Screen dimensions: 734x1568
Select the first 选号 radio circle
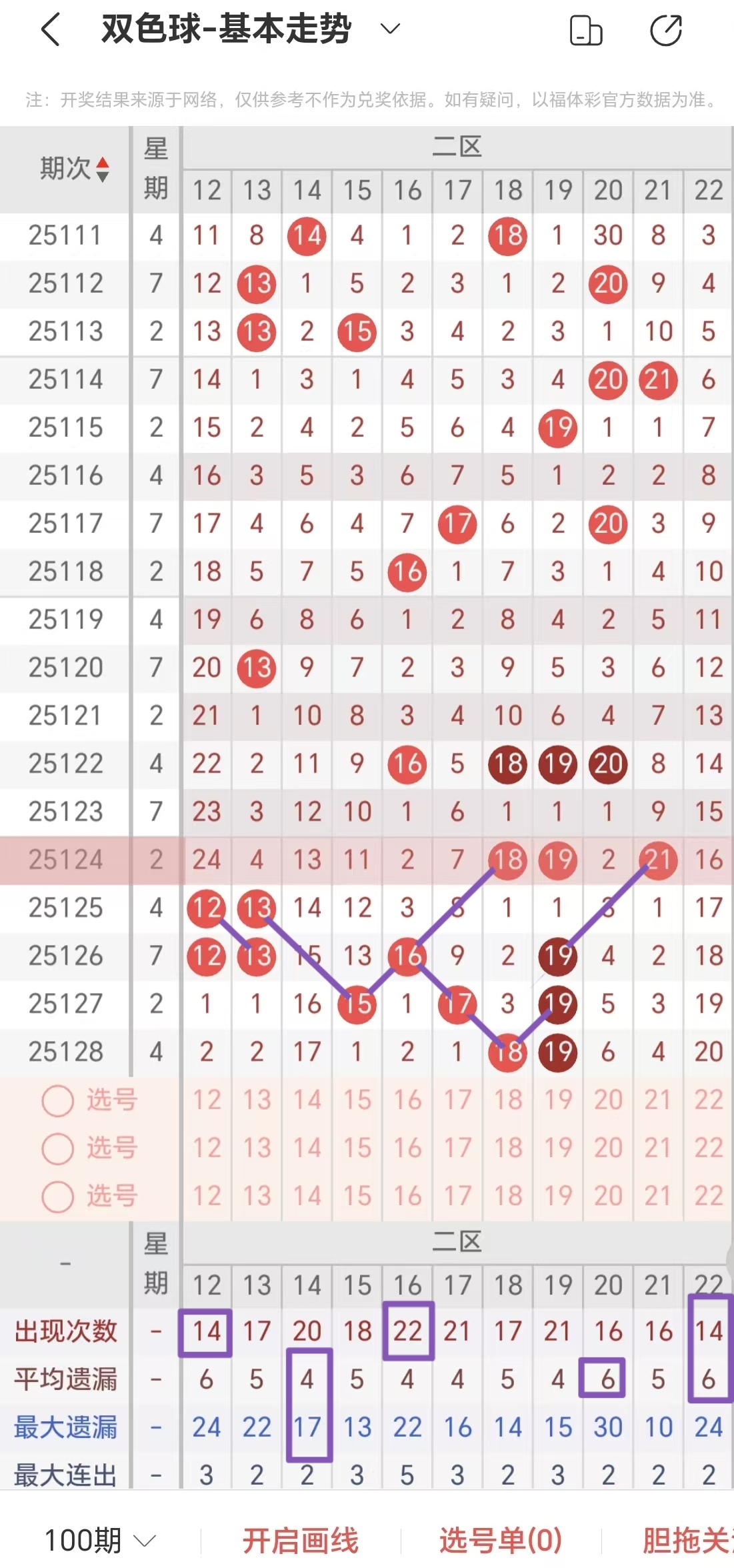57,1101
